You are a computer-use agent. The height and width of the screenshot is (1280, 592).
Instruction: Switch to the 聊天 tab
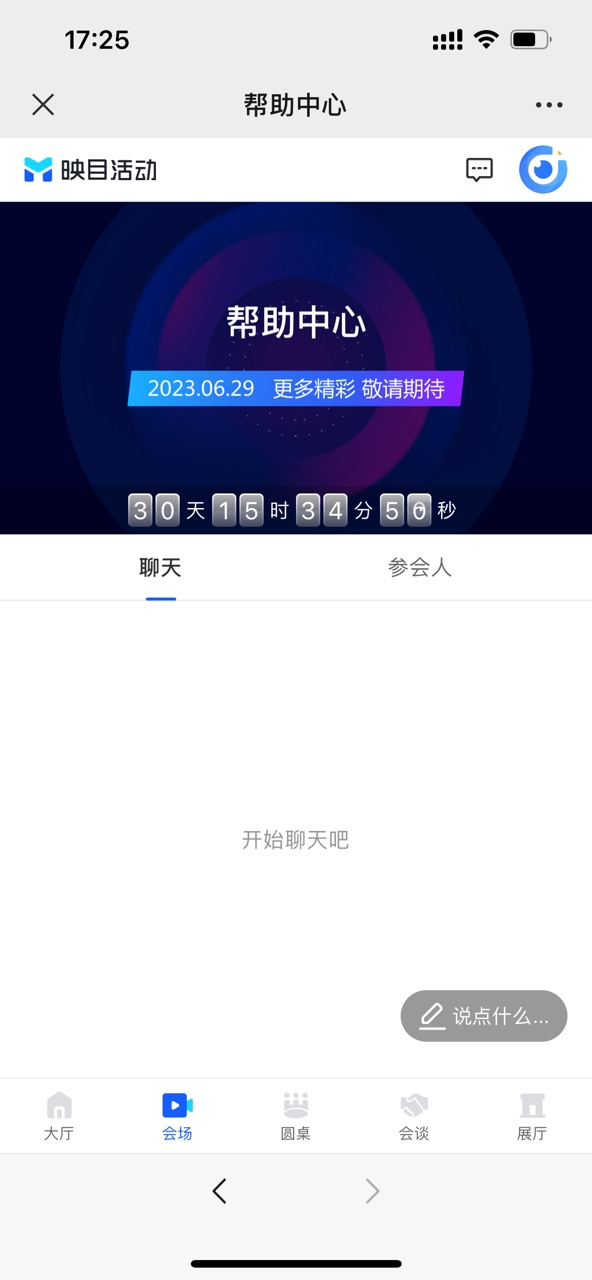point(160,567)
